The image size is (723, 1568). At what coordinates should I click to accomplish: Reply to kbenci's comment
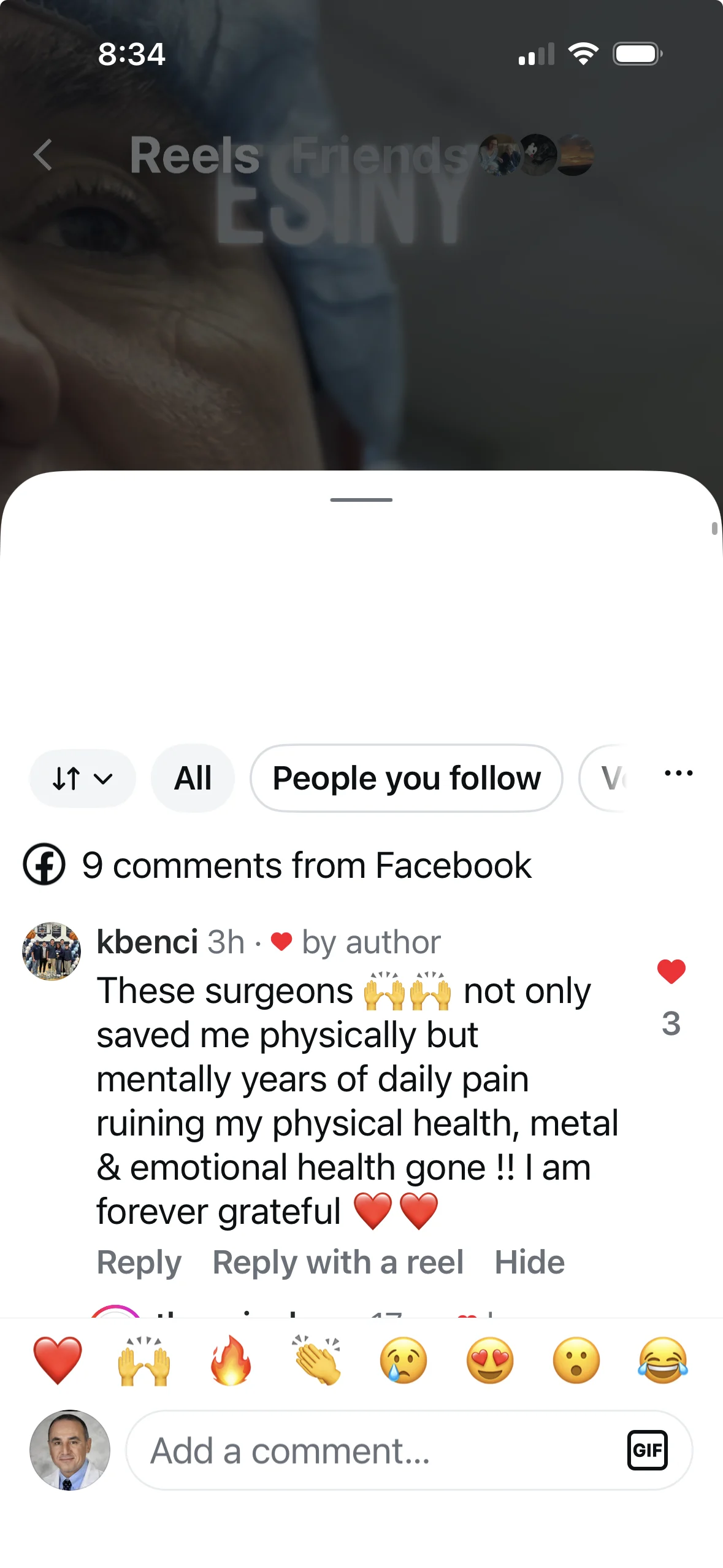coord(138,1262)
